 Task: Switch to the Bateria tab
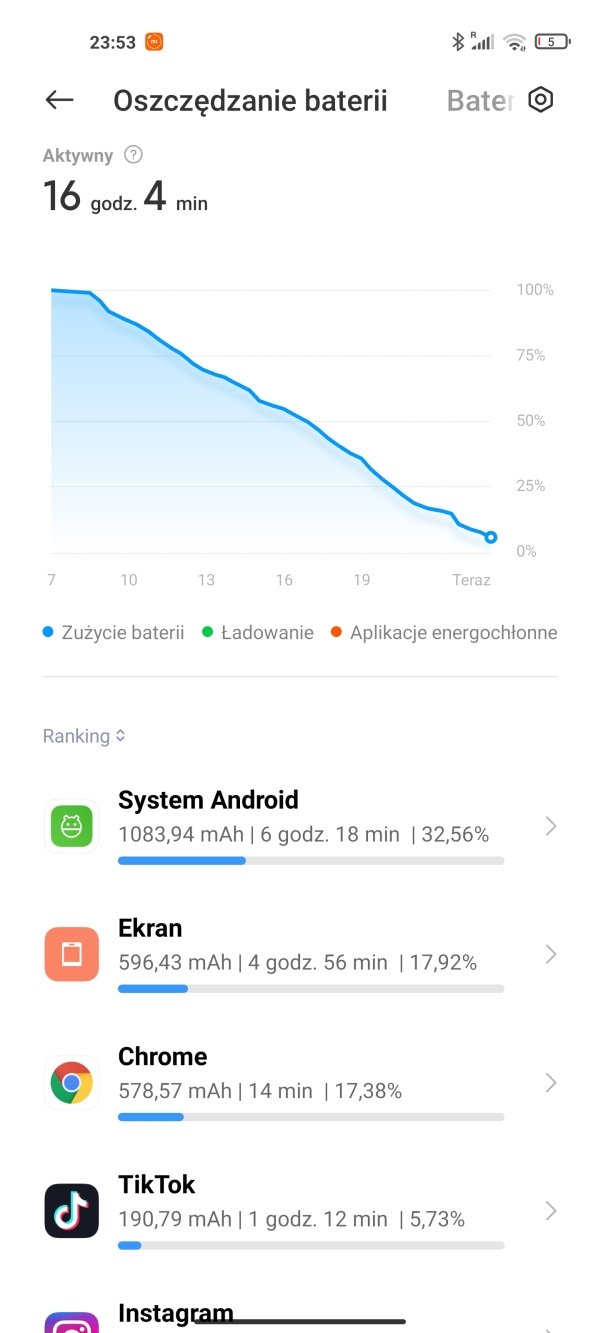[x=480, y=100]
